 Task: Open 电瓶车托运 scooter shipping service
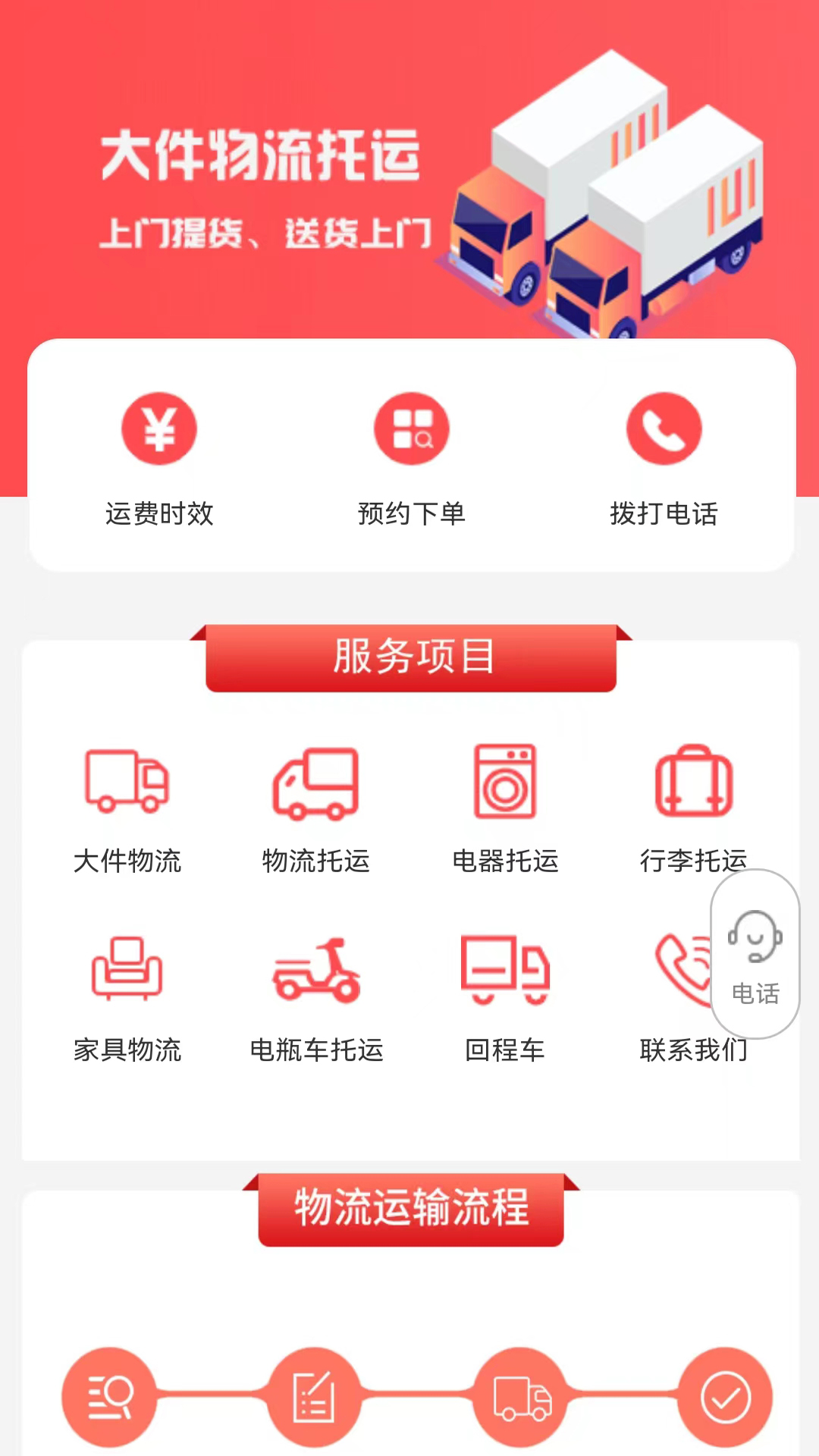click(x=315, y=973)
